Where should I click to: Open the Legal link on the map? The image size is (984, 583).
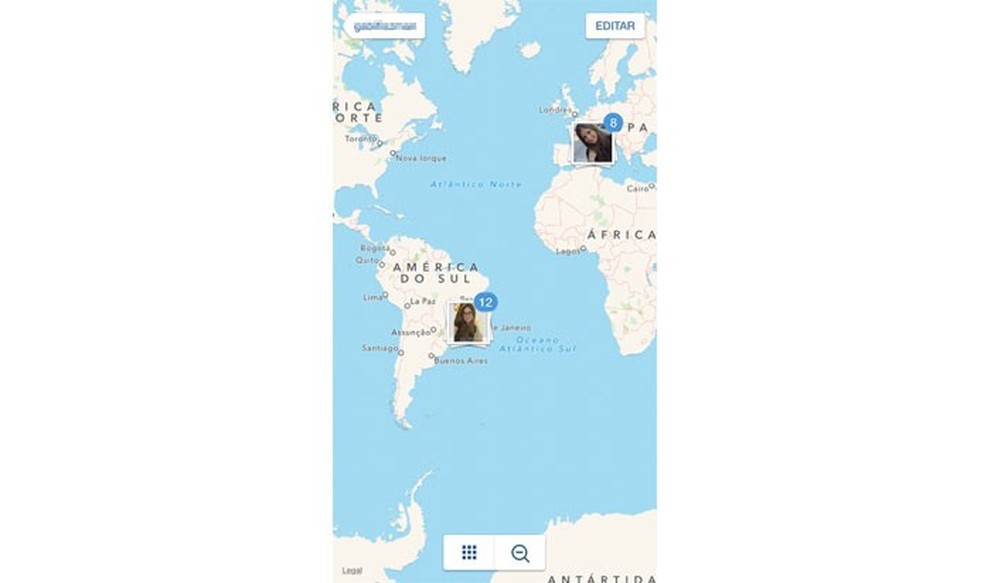352,570
